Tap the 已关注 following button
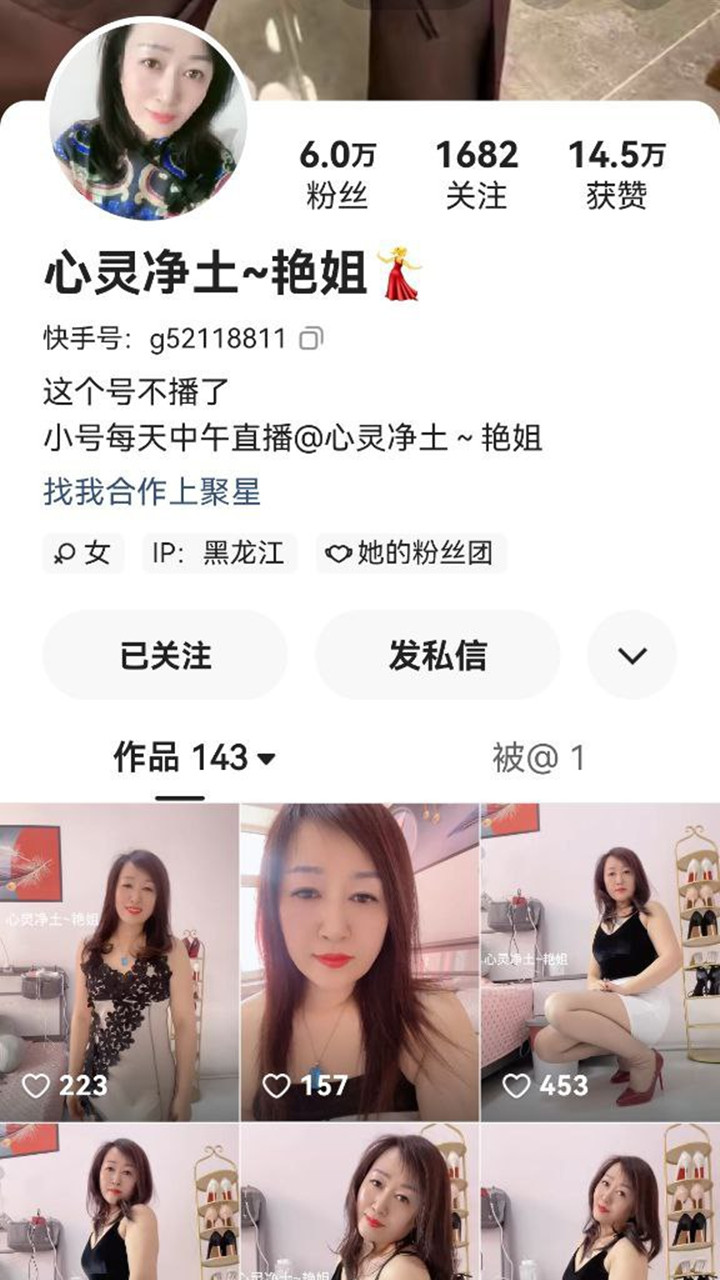Viewport: 720px width, 1280px height. tap(165, 655)
